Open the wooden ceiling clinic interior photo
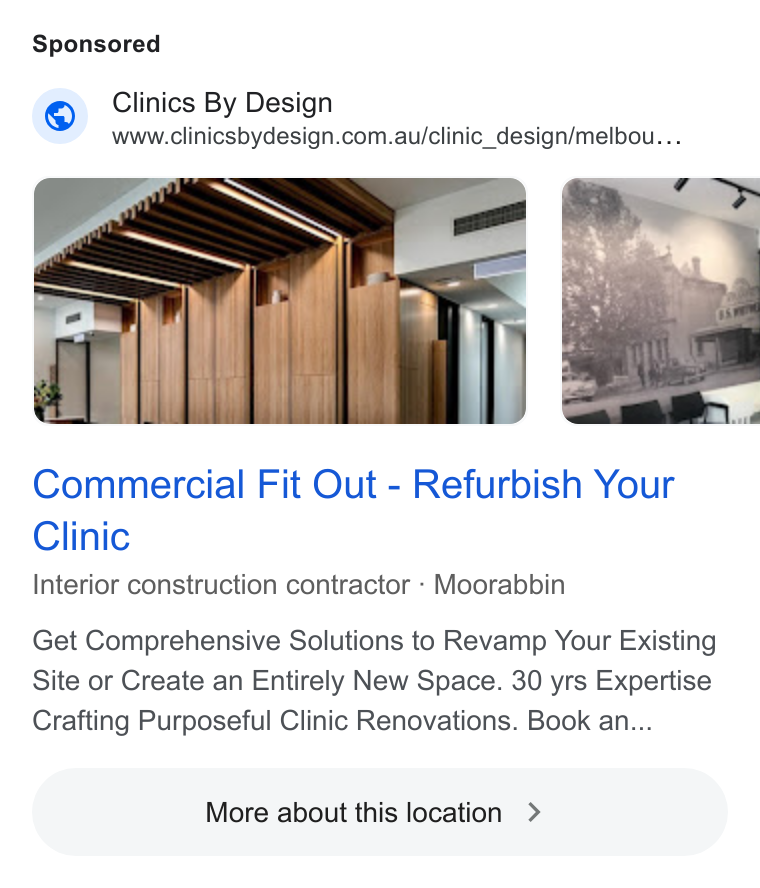 click(x=280, y=301)
